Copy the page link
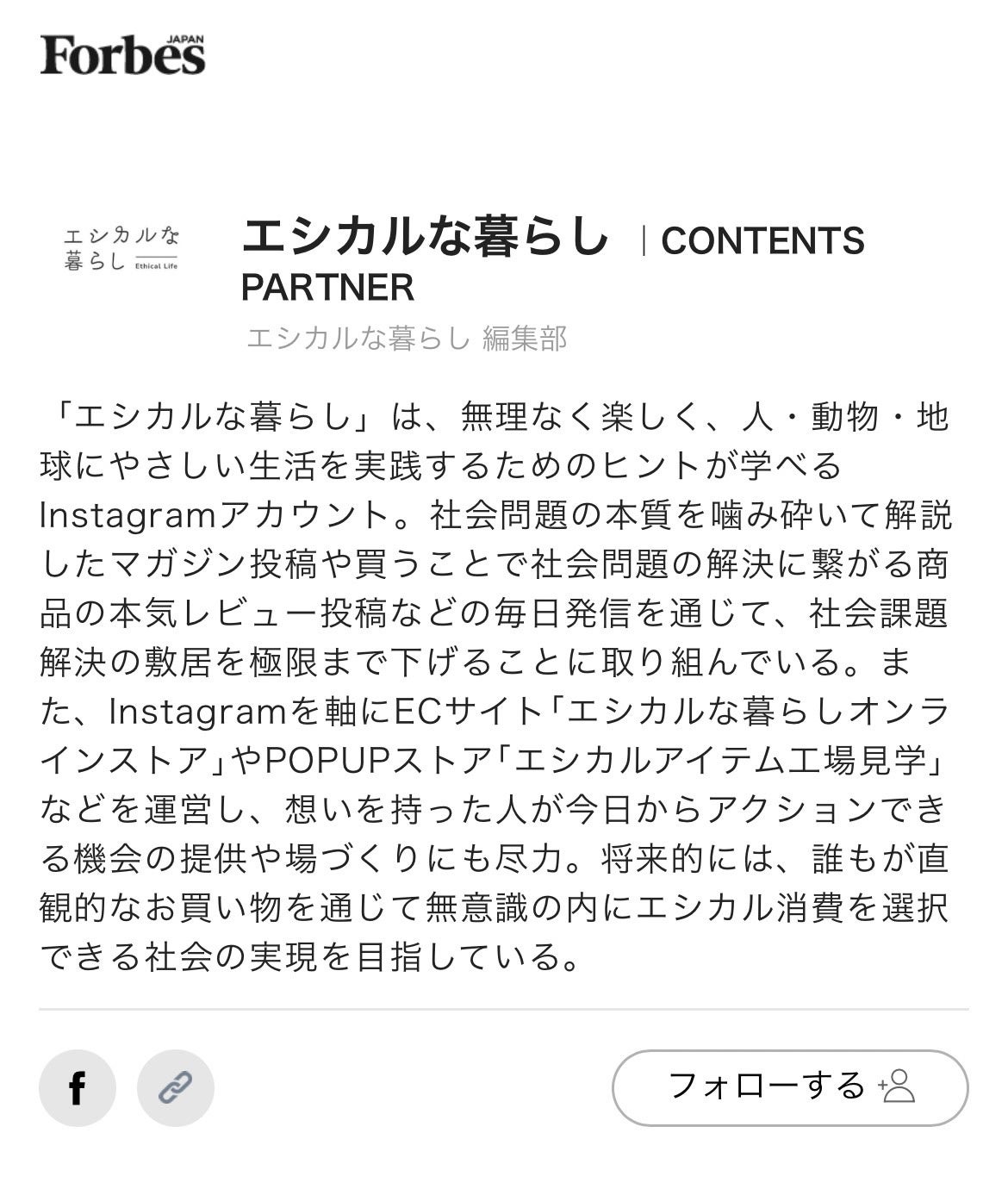Viewport: 1008px width, 1195px height. (176, 1088)
